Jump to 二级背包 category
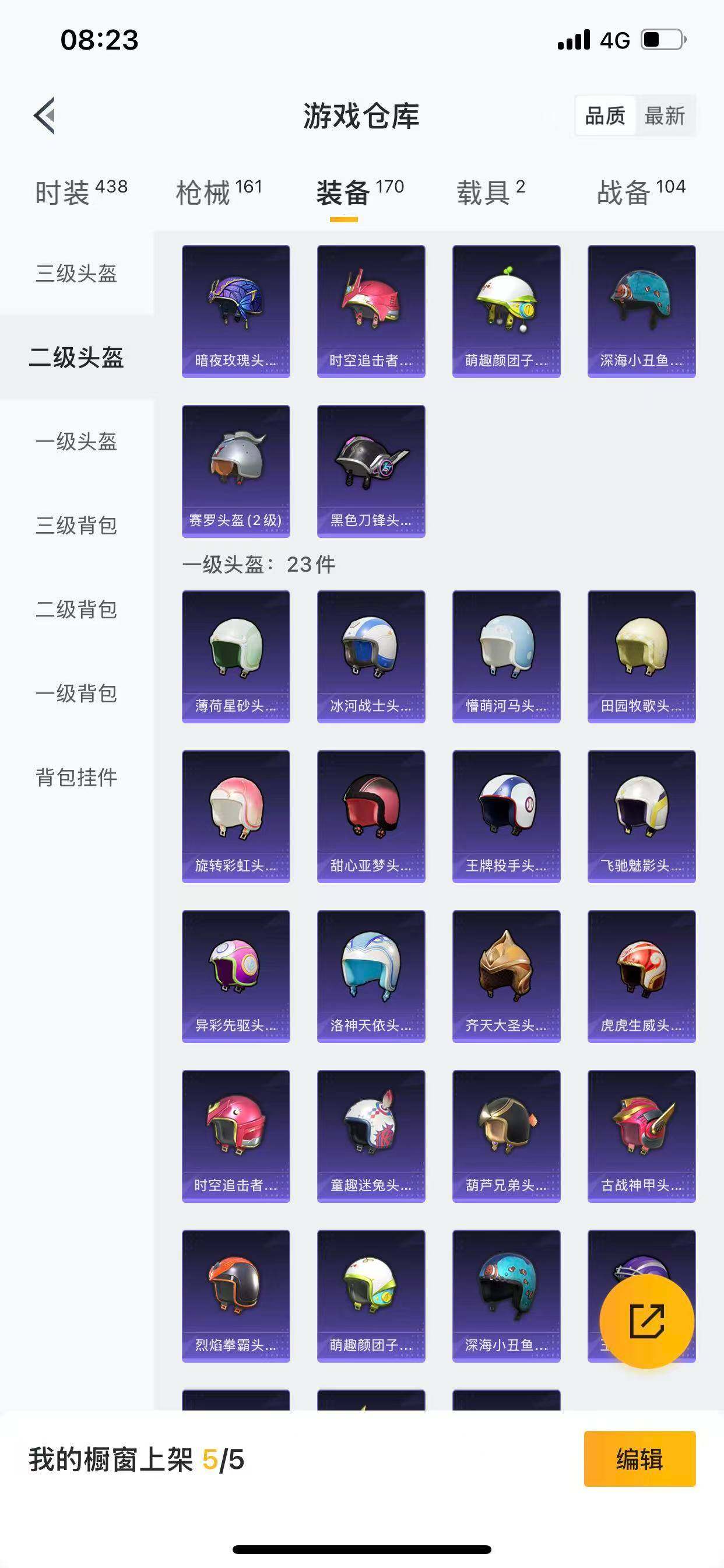 pos(76,610)
